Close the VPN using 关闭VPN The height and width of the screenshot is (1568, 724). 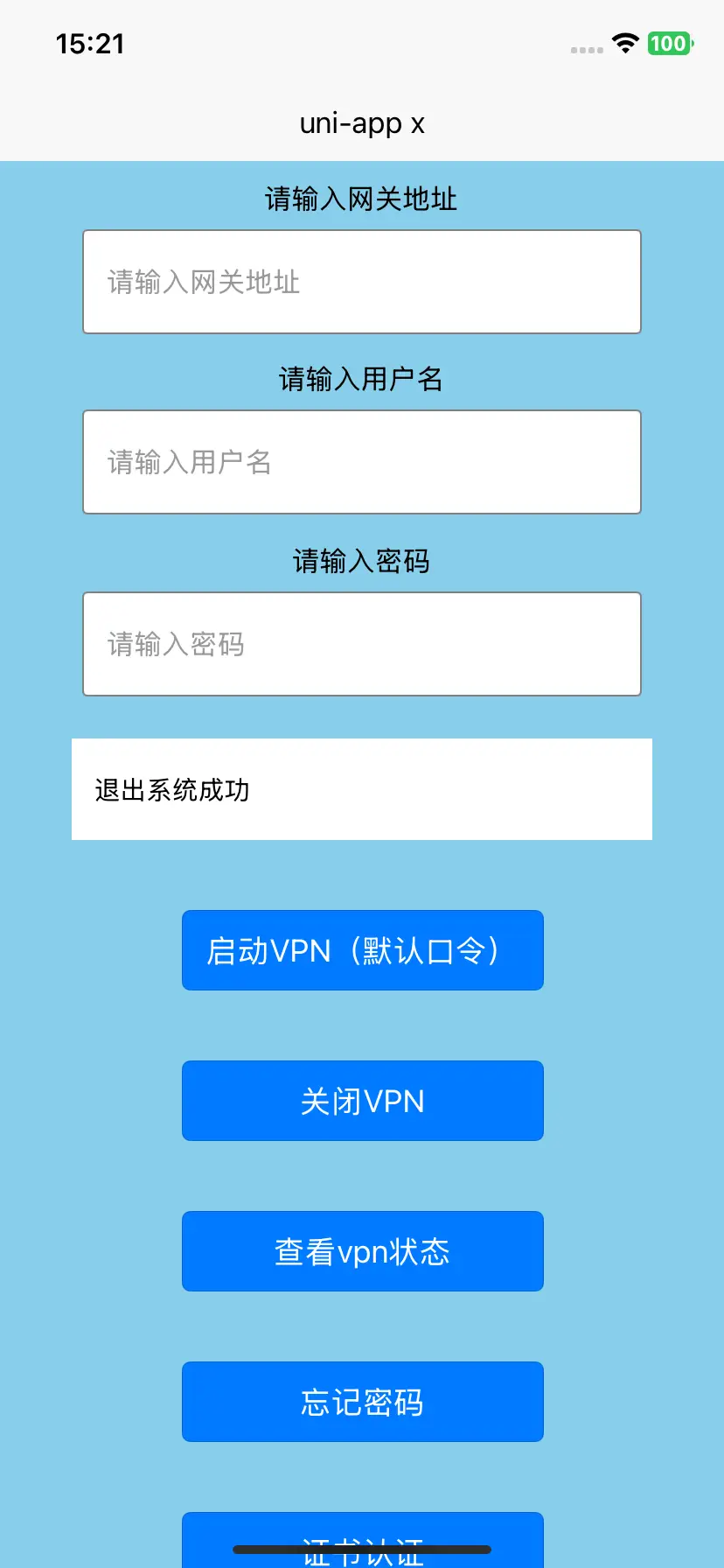pyautogui.click(x=363, y=1101)
